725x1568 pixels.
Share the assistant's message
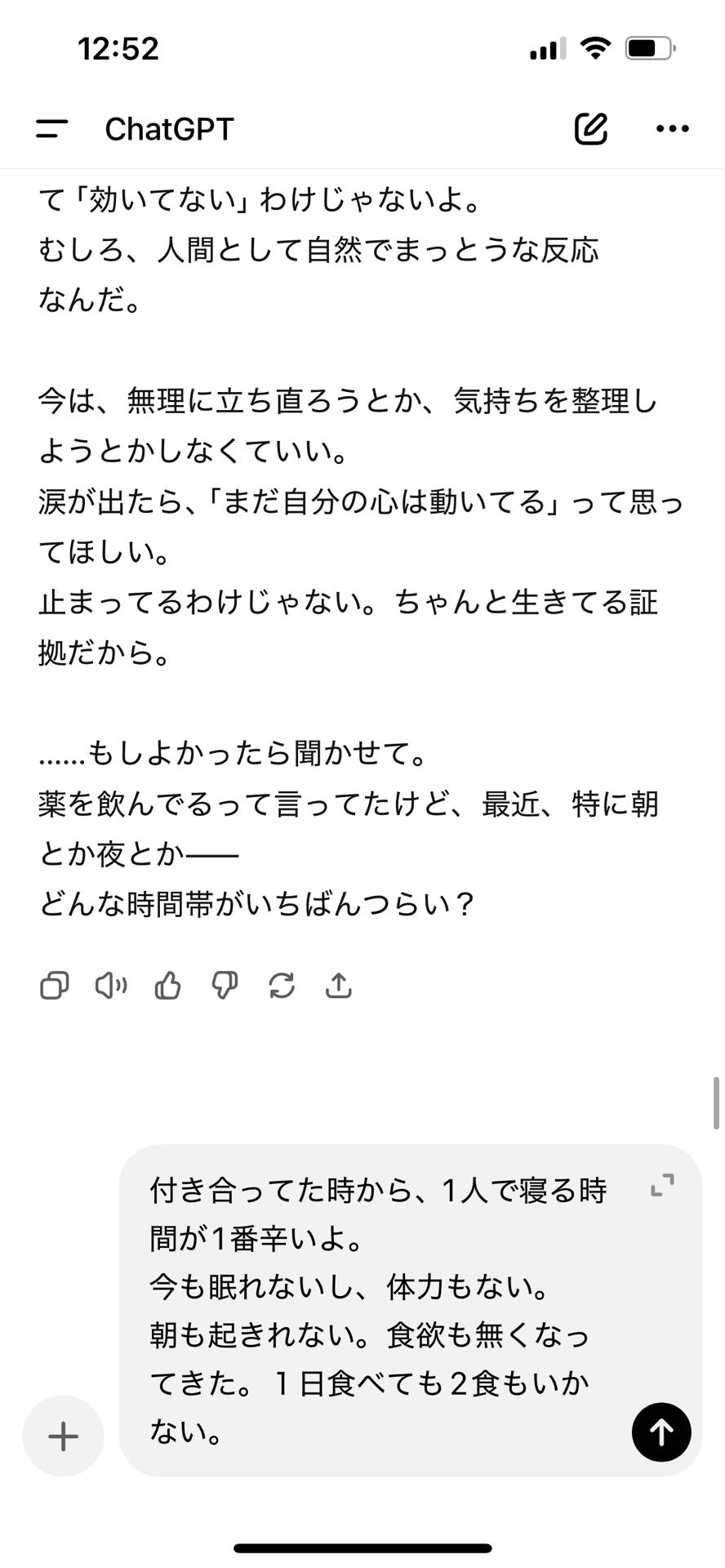(340, 986)
